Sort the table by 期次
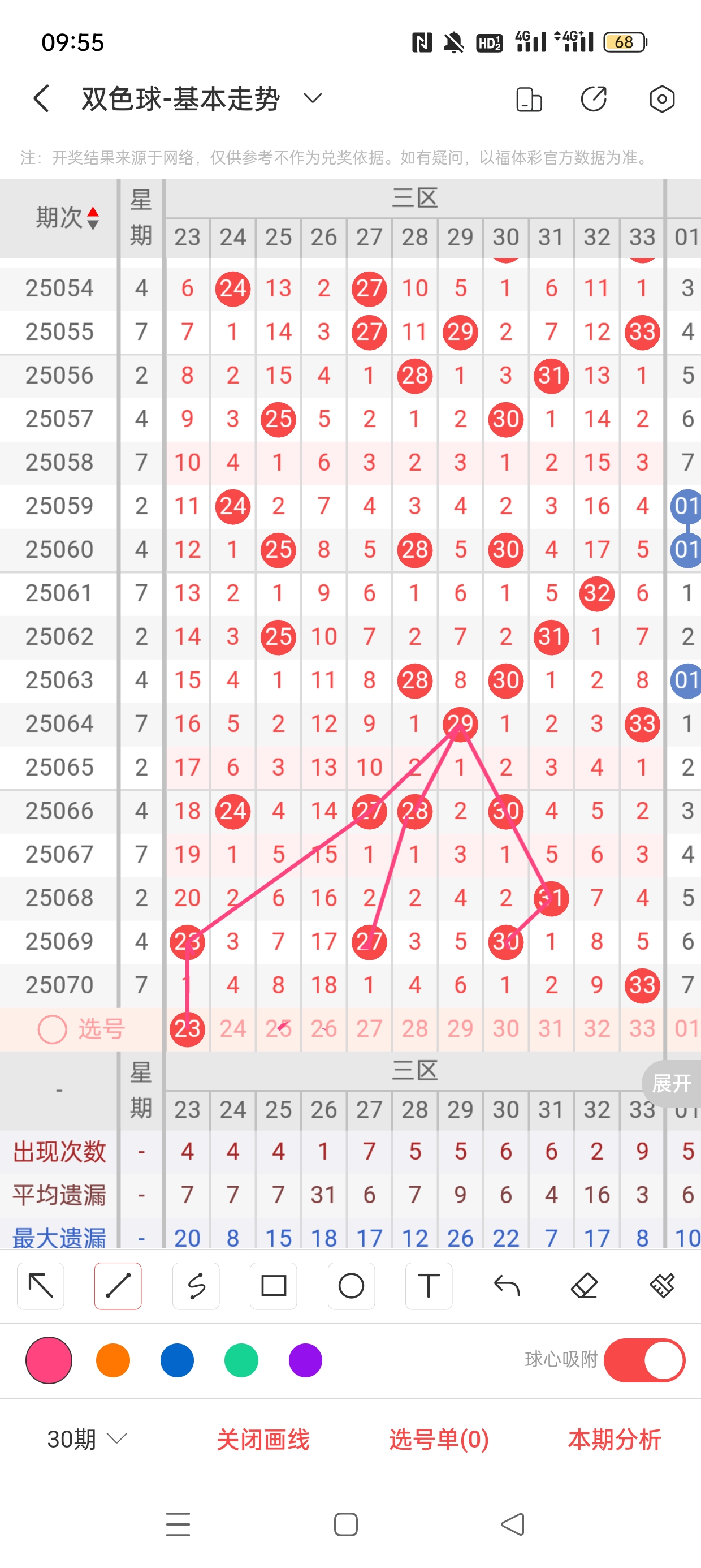The width and height of the screenshot is (701, 1568). point(66,217)
